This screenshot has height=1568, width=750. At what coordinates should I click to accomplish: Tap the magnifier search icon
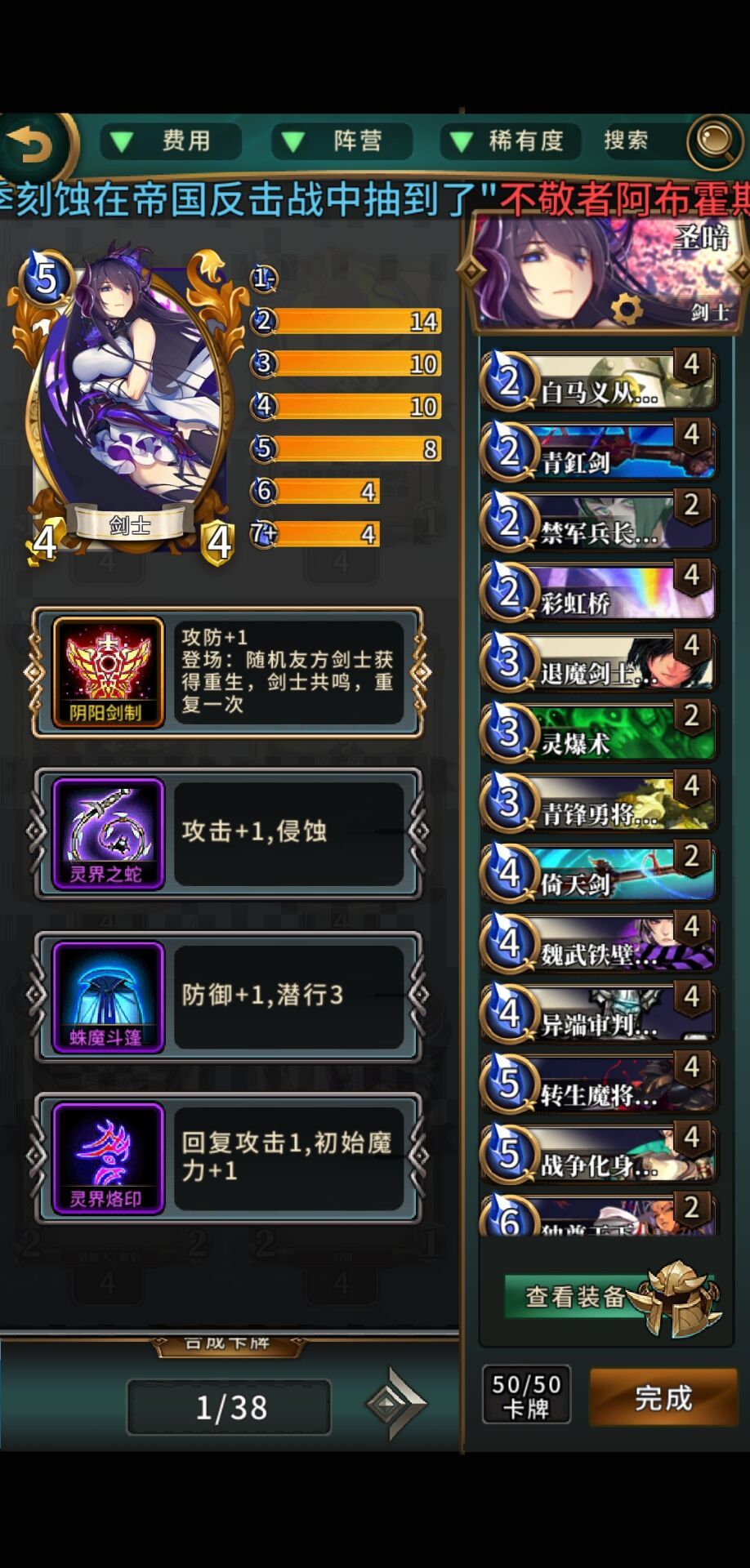pos(714,141)
